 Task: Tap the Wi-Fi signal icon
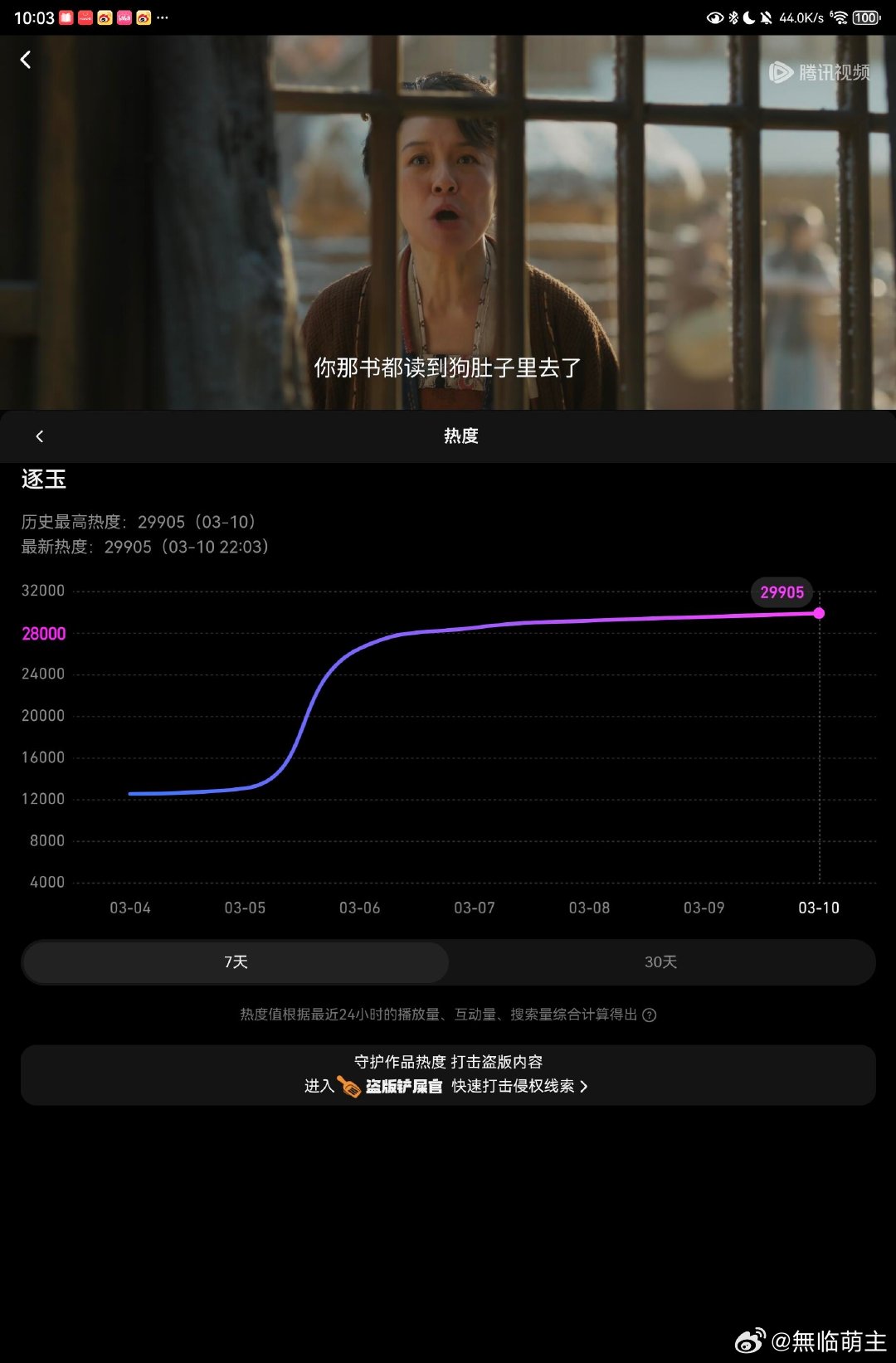(840, 17)
